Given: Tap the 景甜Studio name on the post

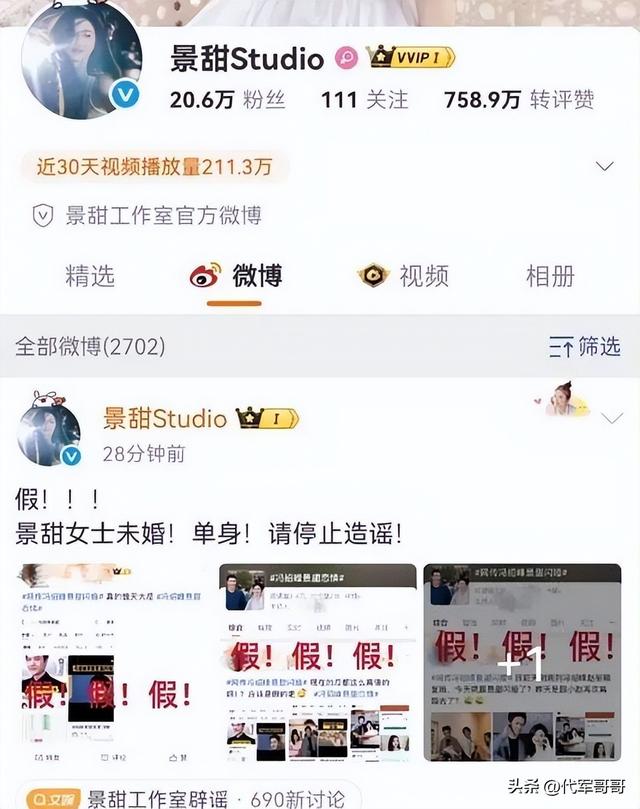Looking at the screenshot, I should pyautogui.click(x=164, y=418).
